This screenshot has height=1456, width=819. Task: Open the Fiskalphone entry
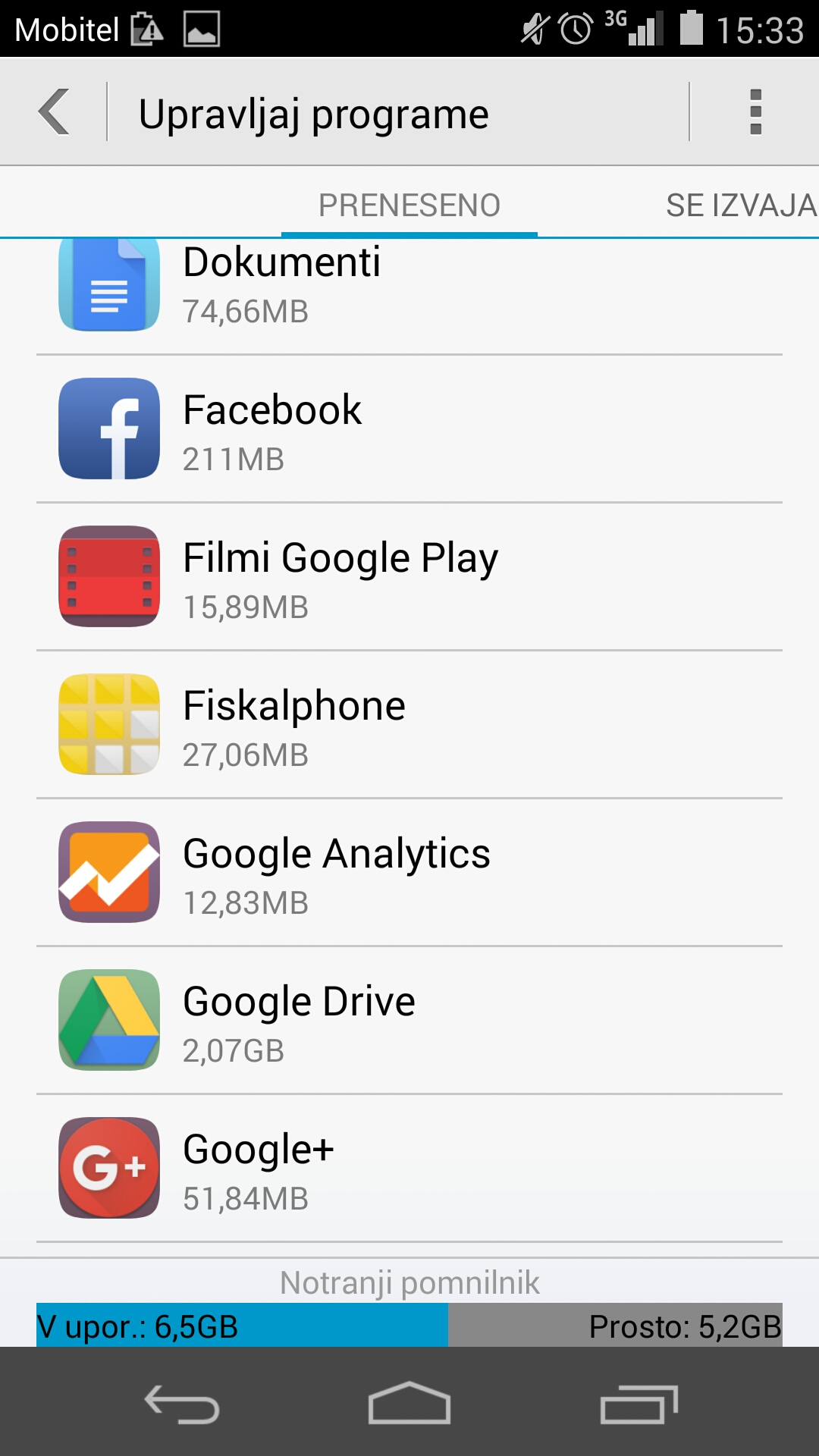(409, 725)
